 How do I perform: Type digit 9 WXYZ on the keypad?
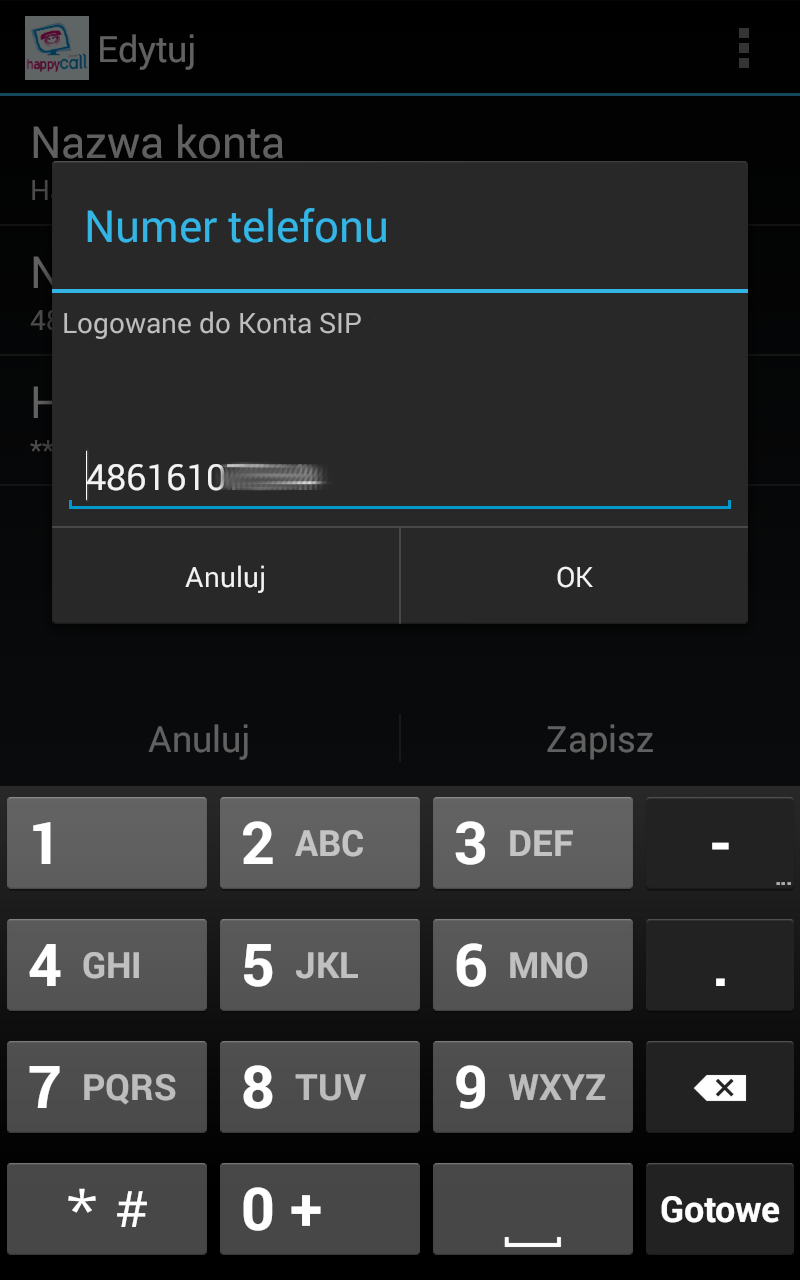coord(533,1087)
